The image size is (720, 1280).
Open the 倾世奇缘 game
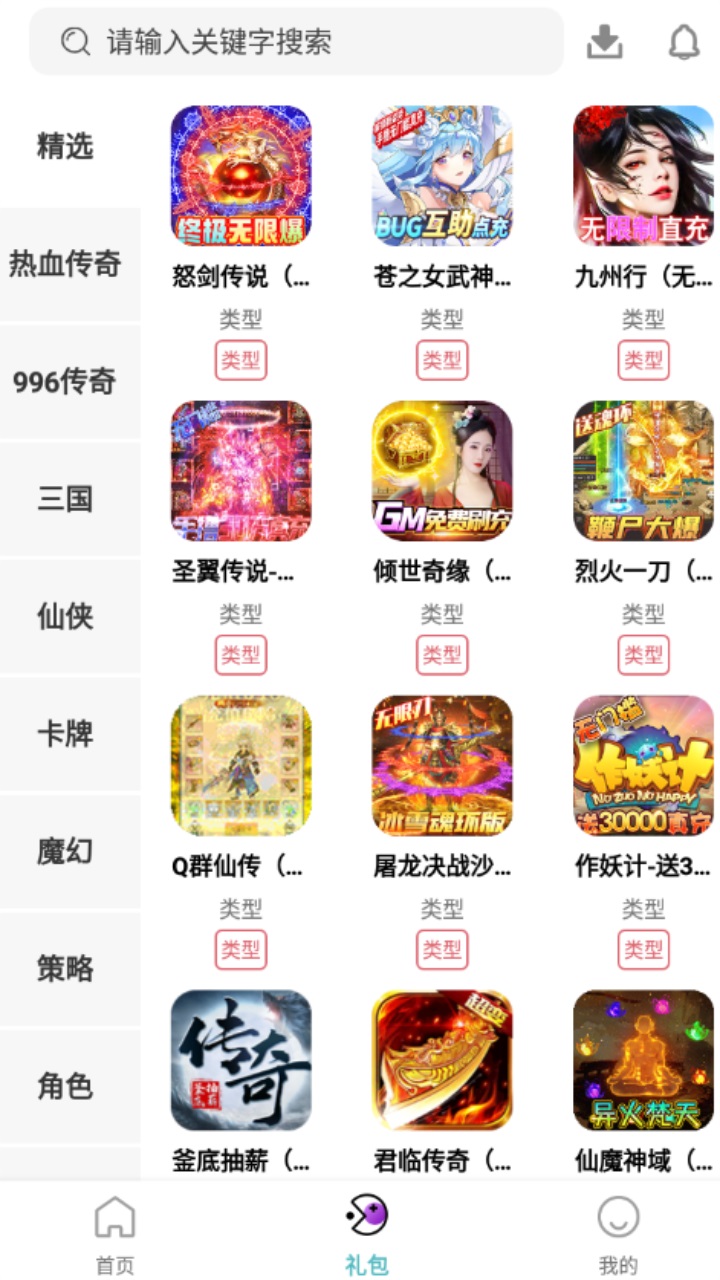pos(442,471)
